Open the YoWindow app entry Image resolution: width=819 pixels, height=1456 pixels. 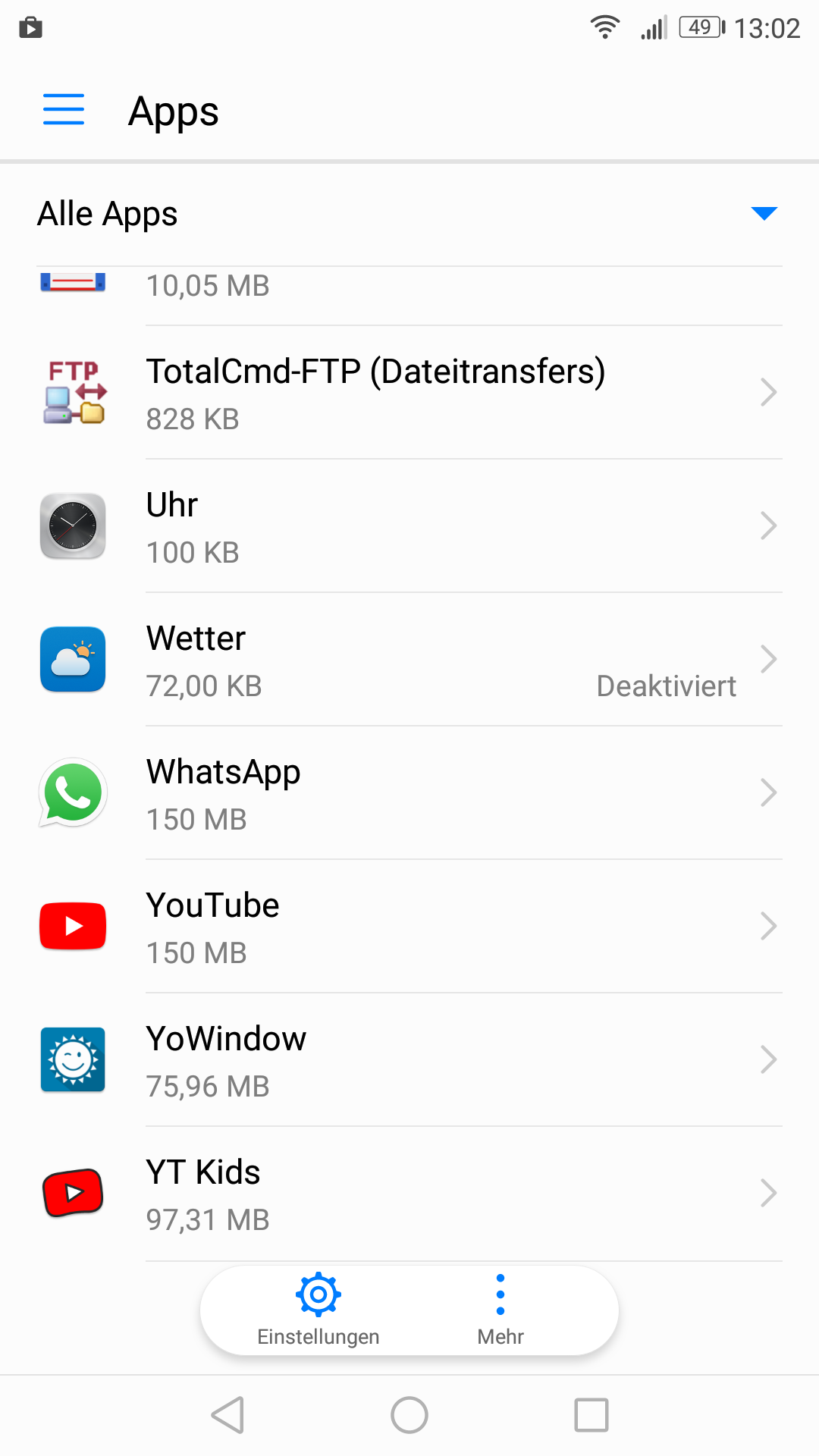click(x=409, y=1060)
